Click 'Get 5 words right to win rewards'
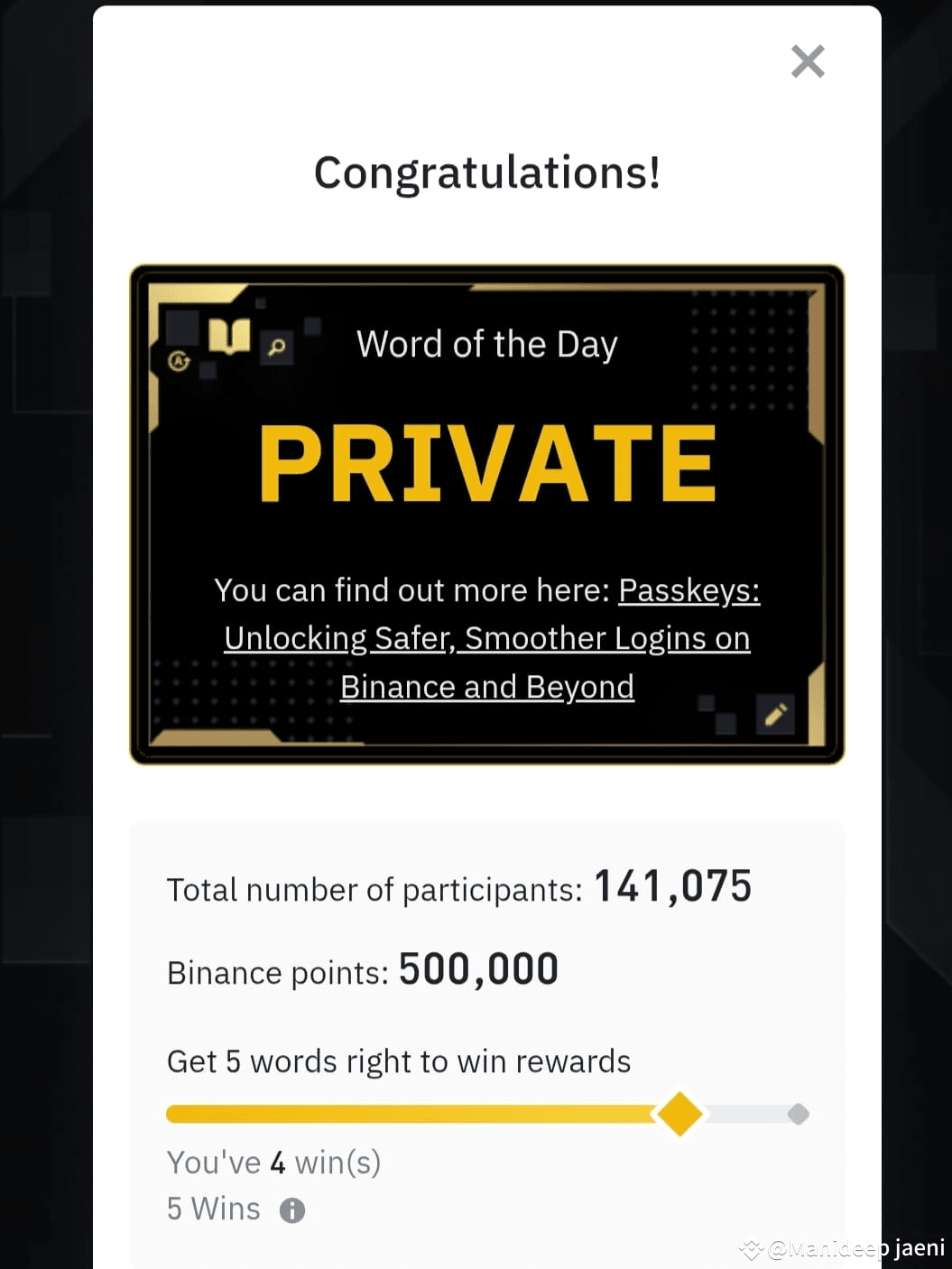The height and width of the screenshot is (1269, 952). 398,1061
